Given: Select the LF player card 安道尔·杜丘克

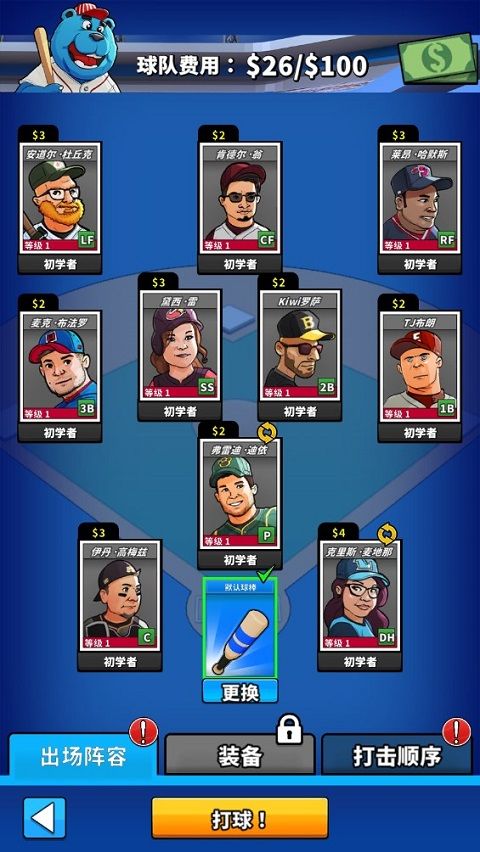Looking at the screenshot, I should 60,198.
